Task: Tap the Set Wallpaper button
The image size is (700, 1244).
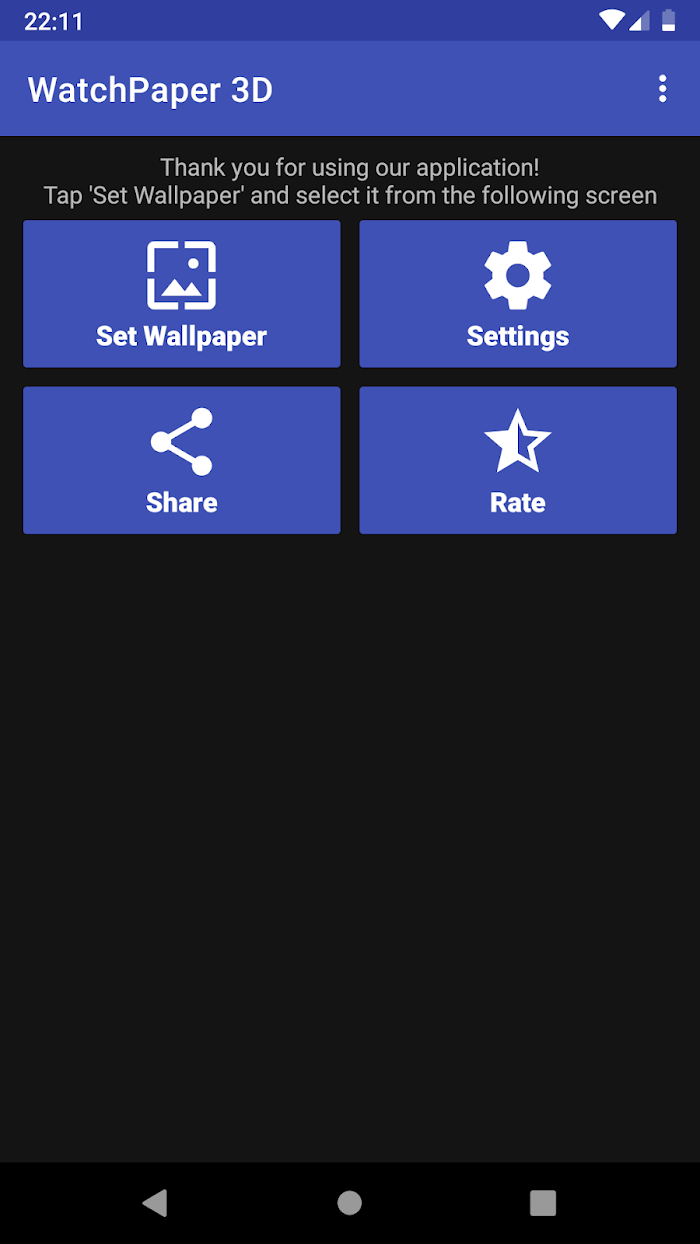Action: point(182,294)
